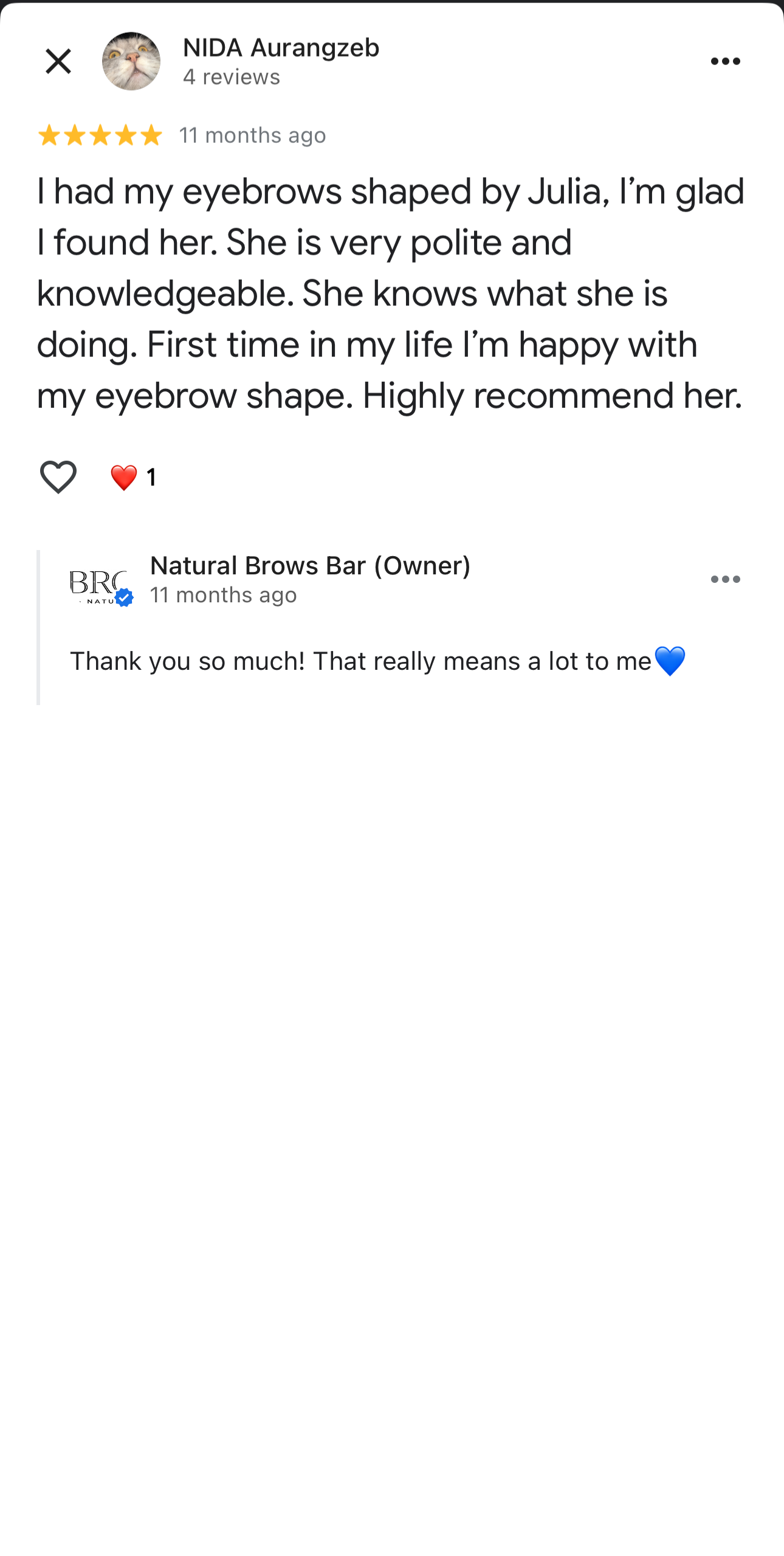Image resolution: width=784 pixels, height=1556 pixels.
Task: Open the three-dot menu for NIDA's review
Action: [726, 61]
